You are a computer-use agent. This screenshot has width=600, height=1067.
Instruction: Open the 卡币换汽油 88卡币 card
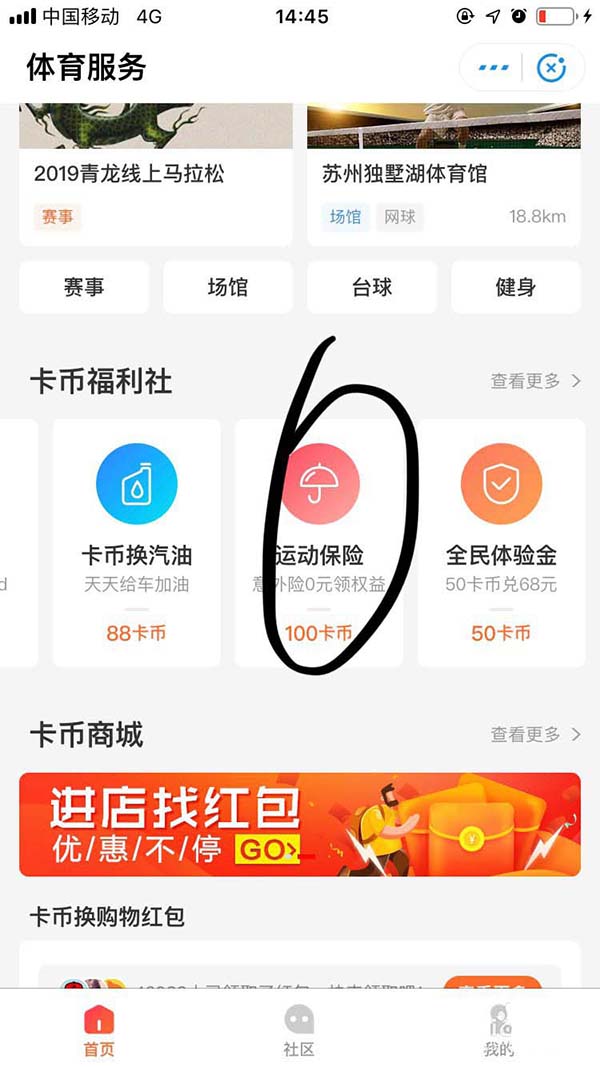click(136, 543)
